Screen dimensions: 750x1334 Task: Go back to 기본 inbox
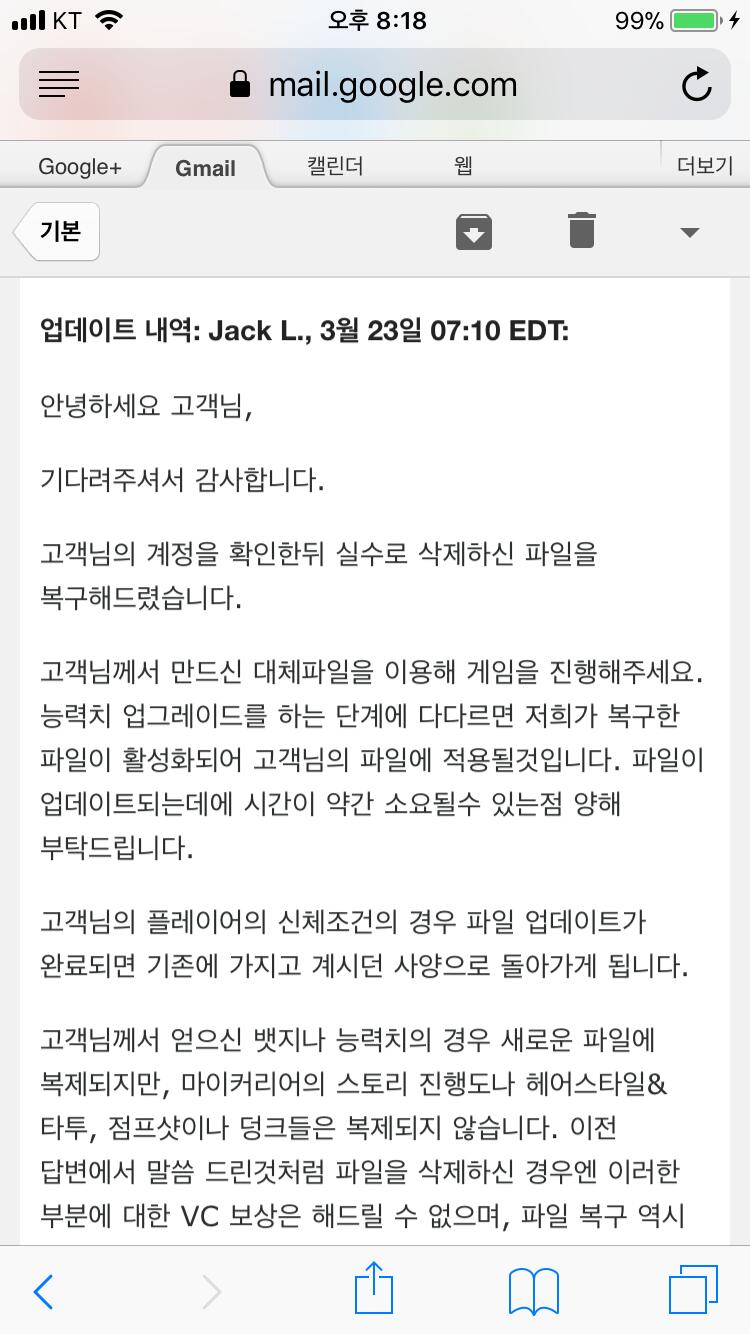click(58, 231)
